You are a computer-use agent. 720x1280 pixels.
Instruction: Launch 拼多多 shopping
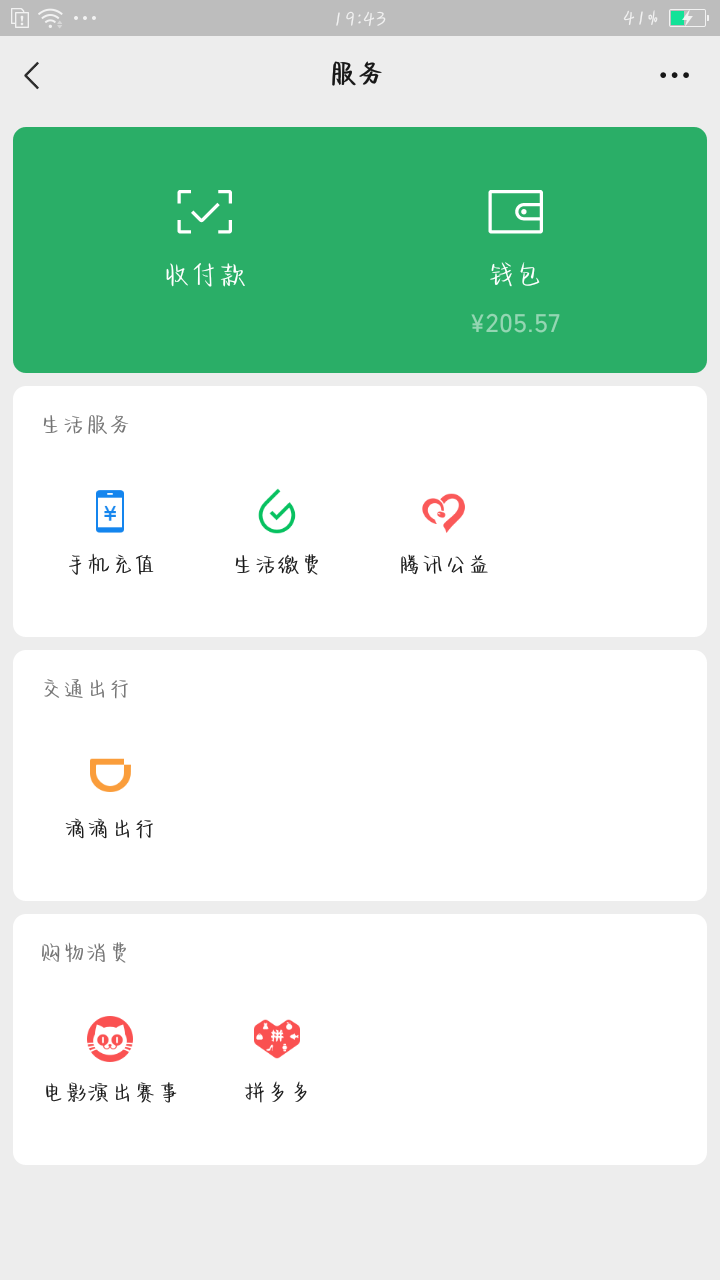pyautogui.click(x=277, y=1058)
